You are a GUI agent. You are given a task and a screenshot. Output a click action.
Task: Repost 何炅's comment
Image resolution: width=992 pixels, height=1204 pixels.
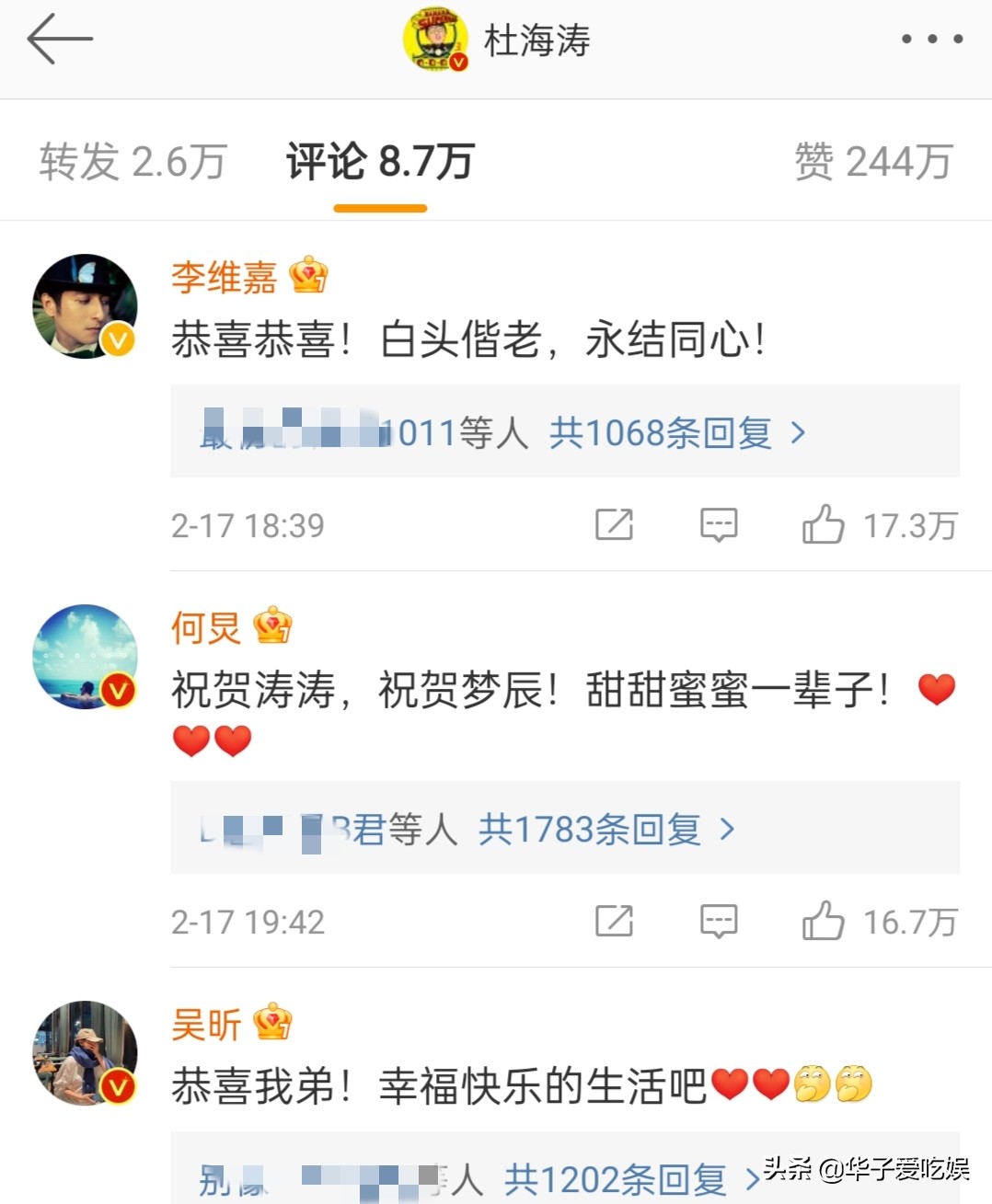click(x=614, y=921)
